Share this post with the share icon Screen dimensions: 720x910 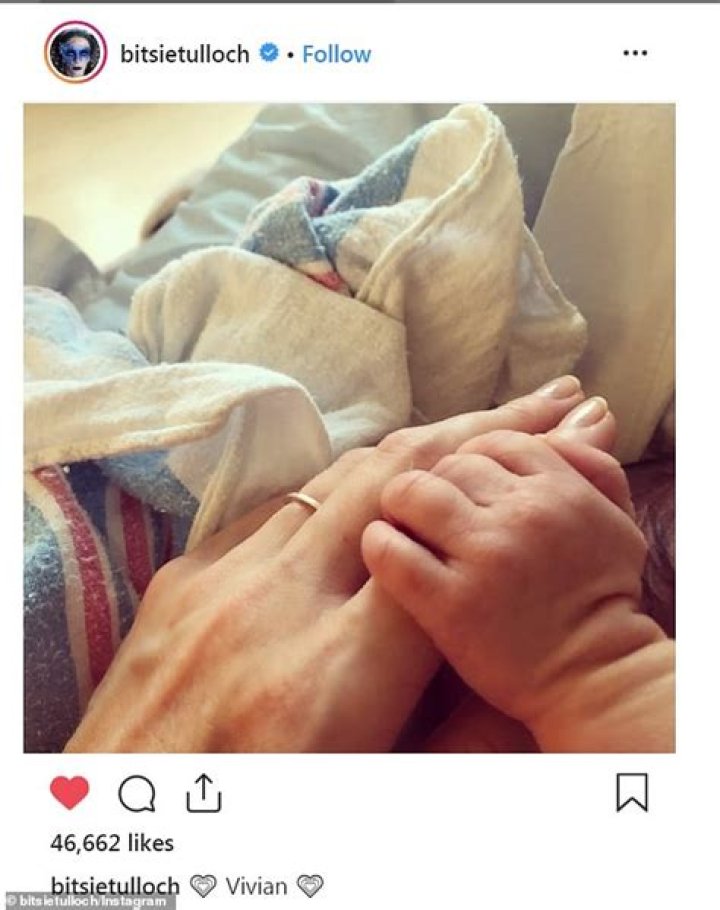point(203,793)
